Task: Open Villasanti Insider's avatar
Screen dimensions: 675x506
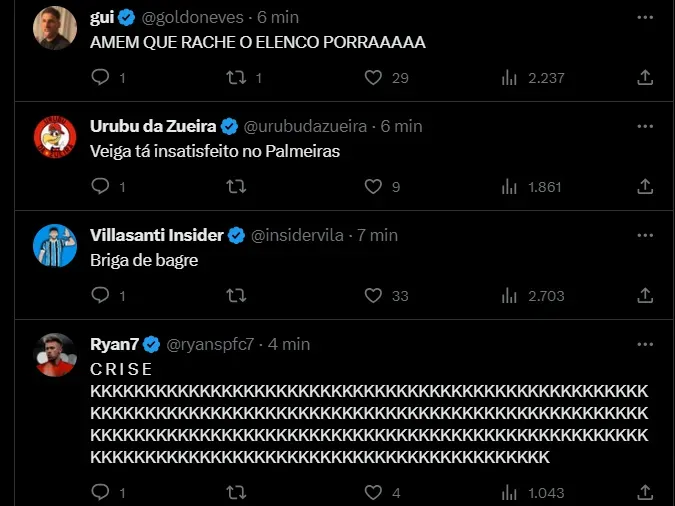Action: 55,246
